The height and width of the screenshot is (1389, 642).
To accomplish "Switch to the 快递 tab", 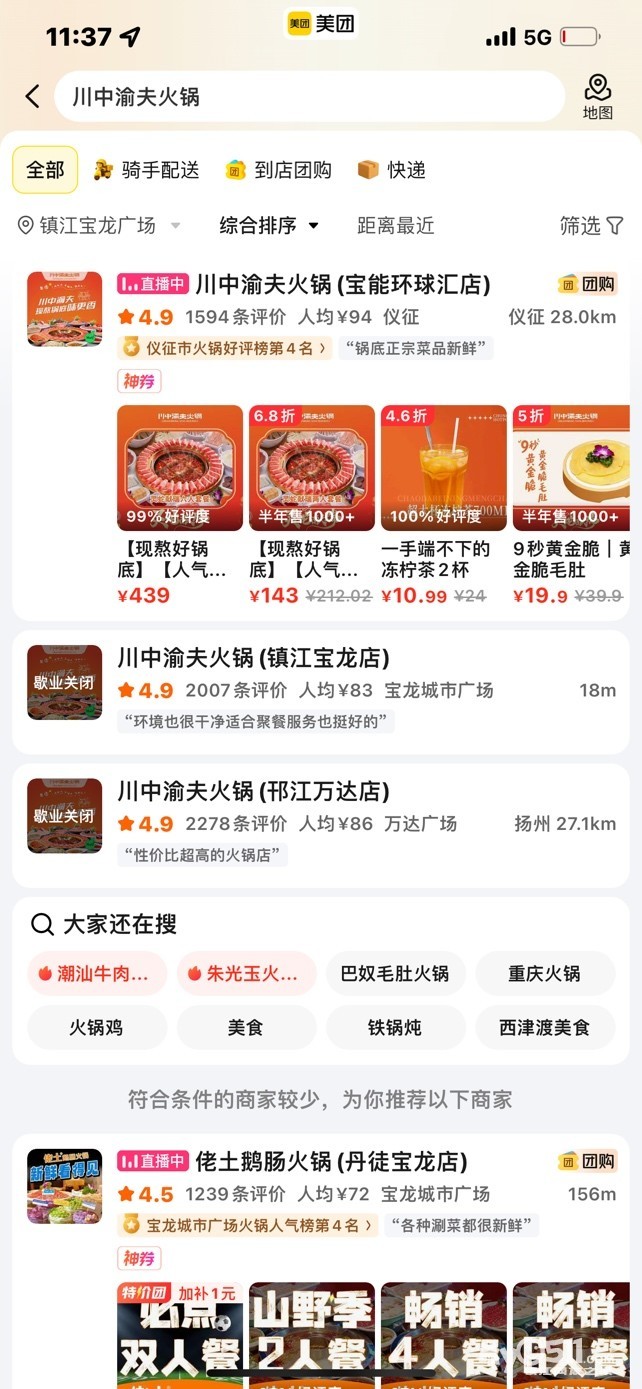I will [x=392, y=170].
